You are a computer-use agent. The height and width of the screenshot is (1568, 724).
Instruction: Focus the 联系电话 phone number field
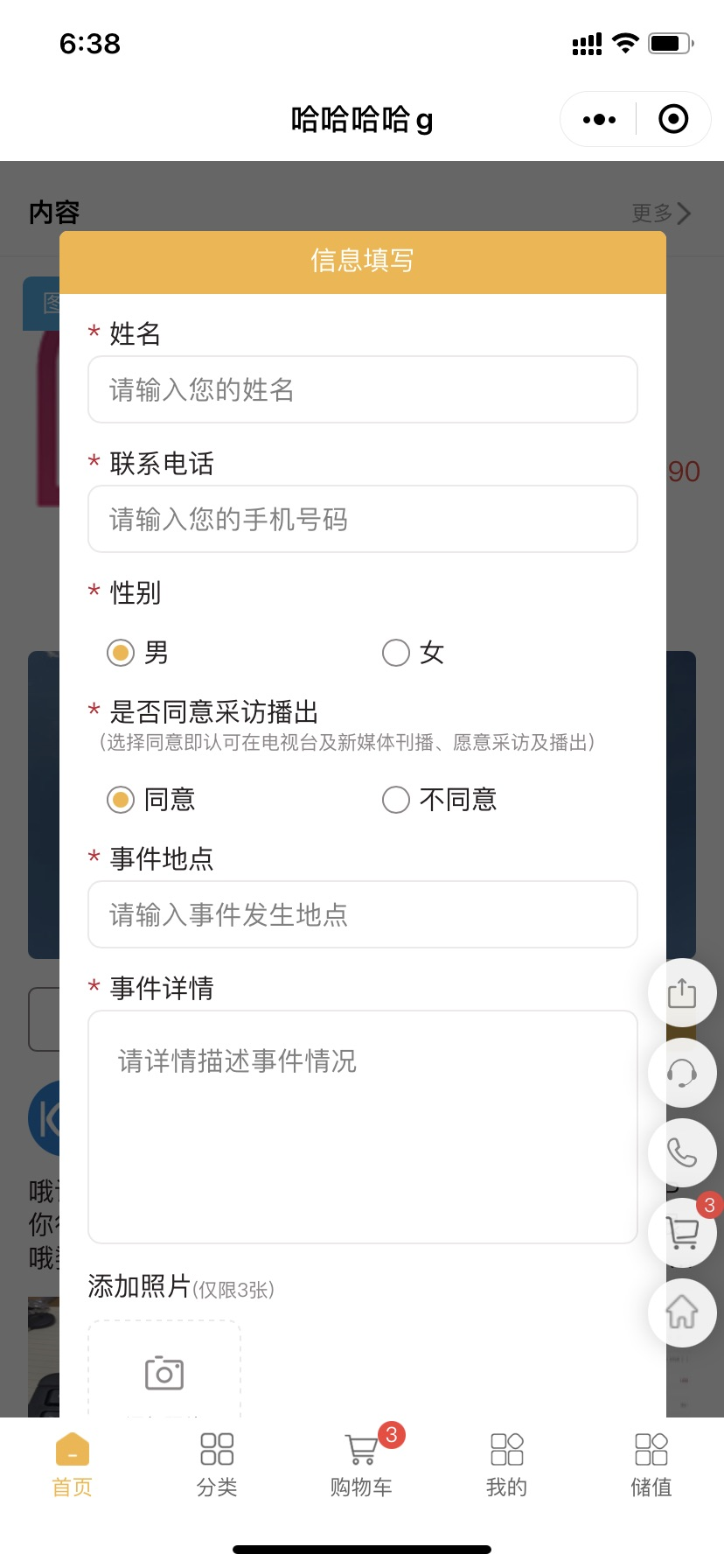[x=362, y=519]
